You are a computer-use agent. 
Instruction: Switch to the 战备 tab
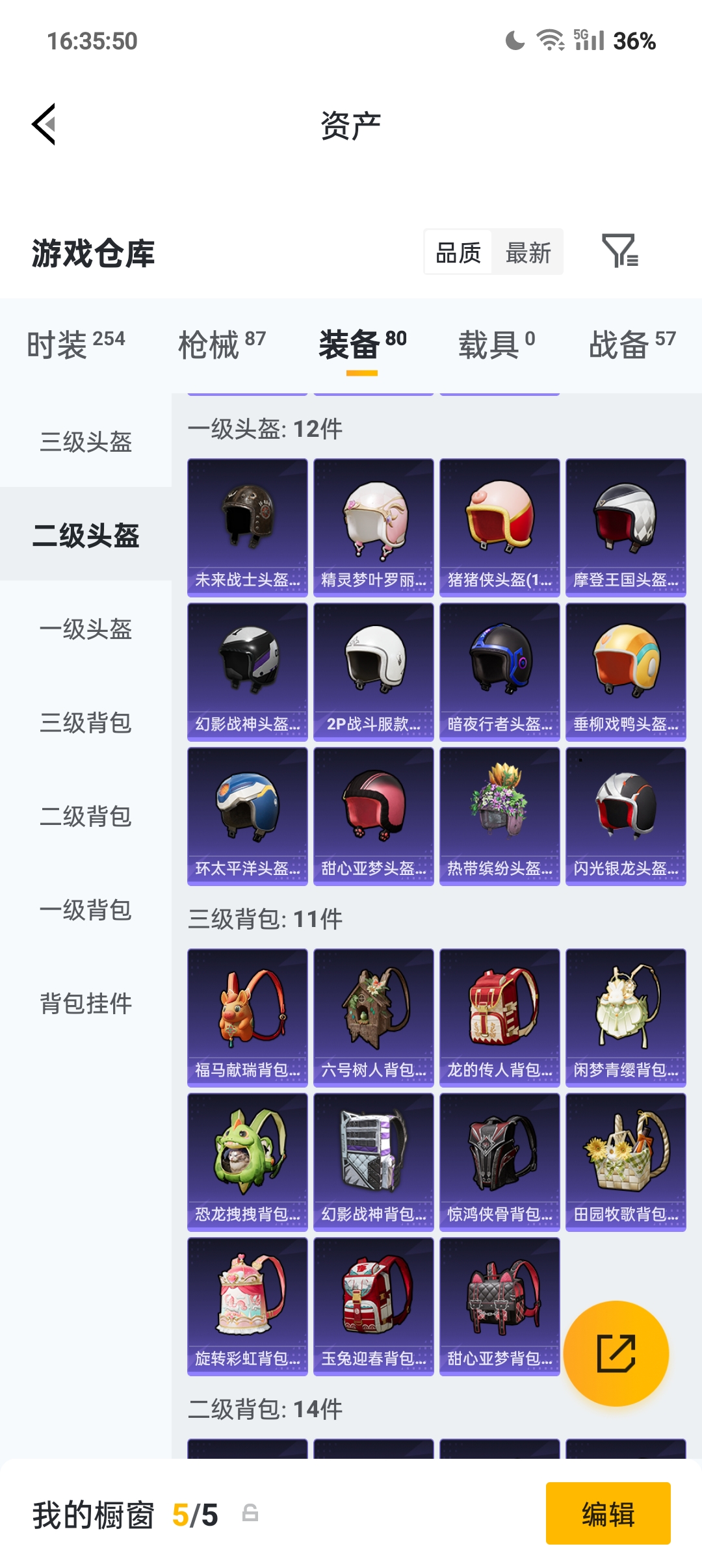[x=632, y=343]
